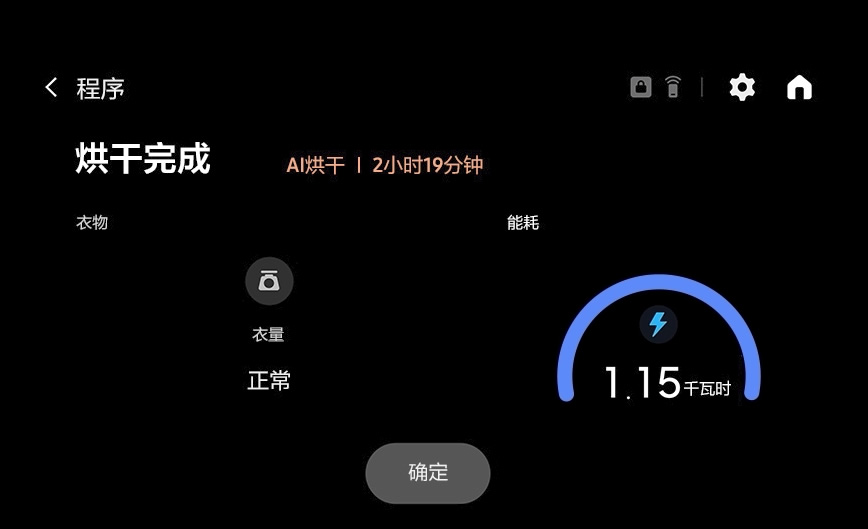Return to the home screen
The image size is (868, 529).
[799, 88]
